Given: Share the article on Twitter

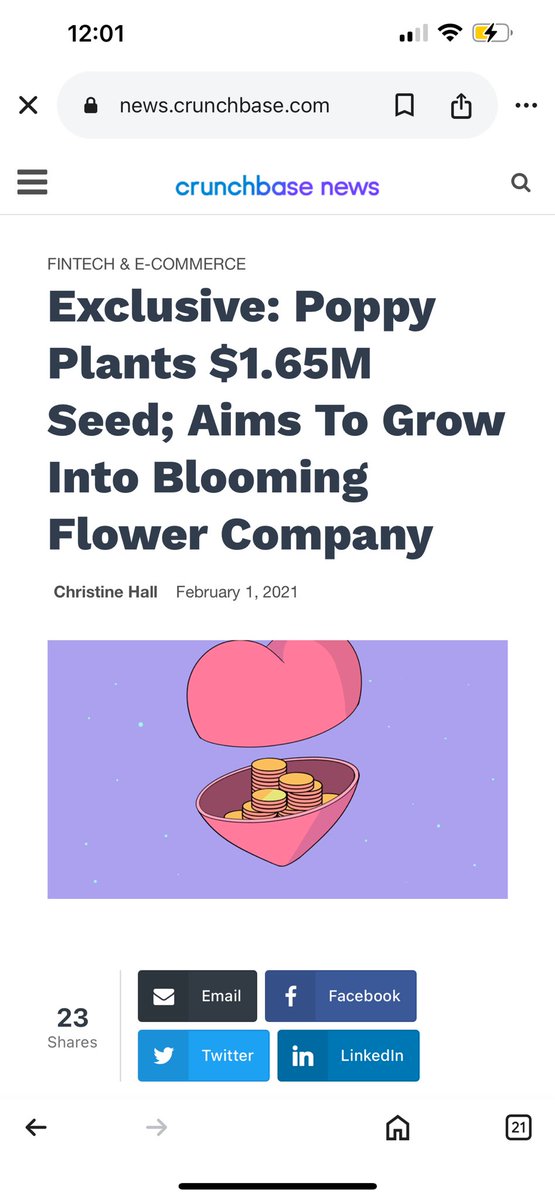Looking at the screenshot, I should tap(203, 1055).
